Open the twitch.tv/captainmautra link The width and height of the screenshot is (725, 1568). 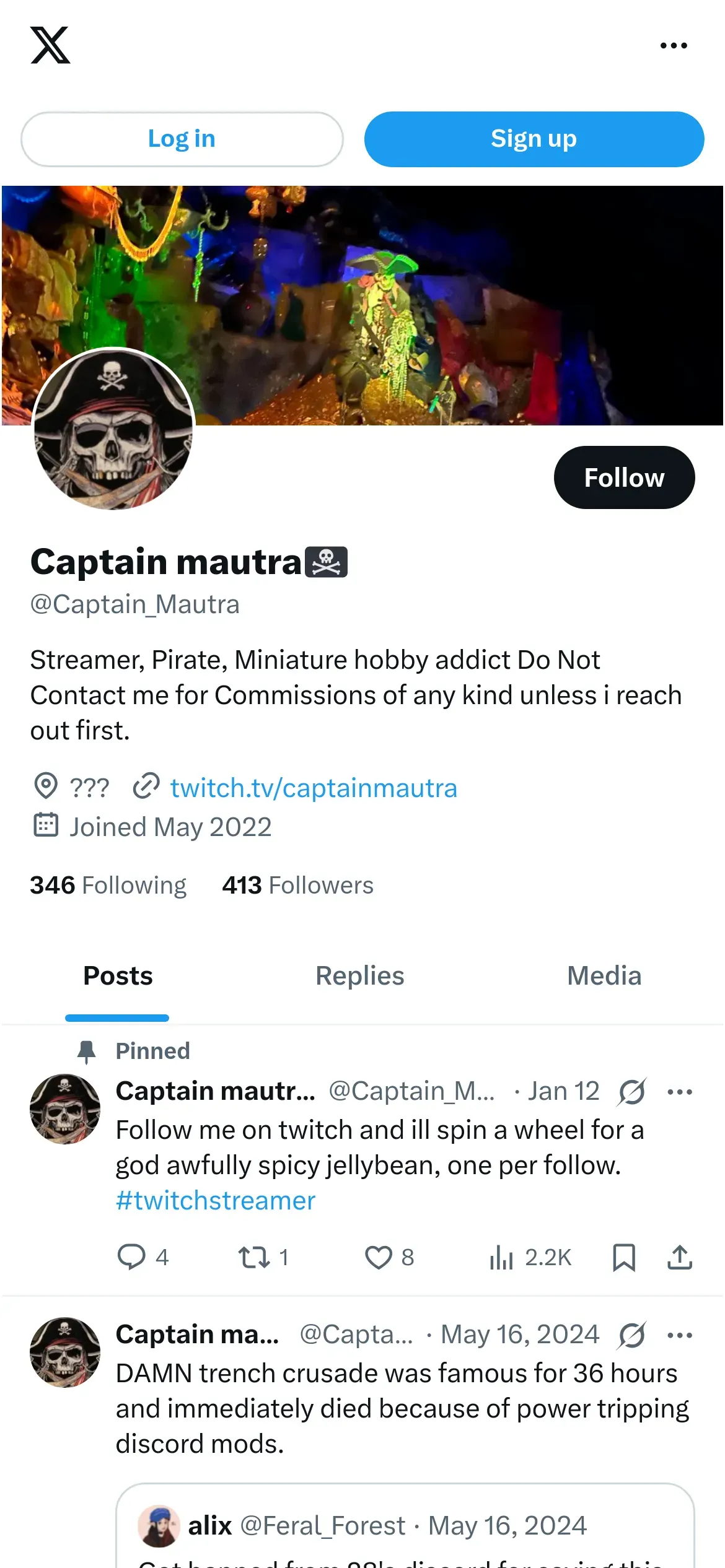314,788
